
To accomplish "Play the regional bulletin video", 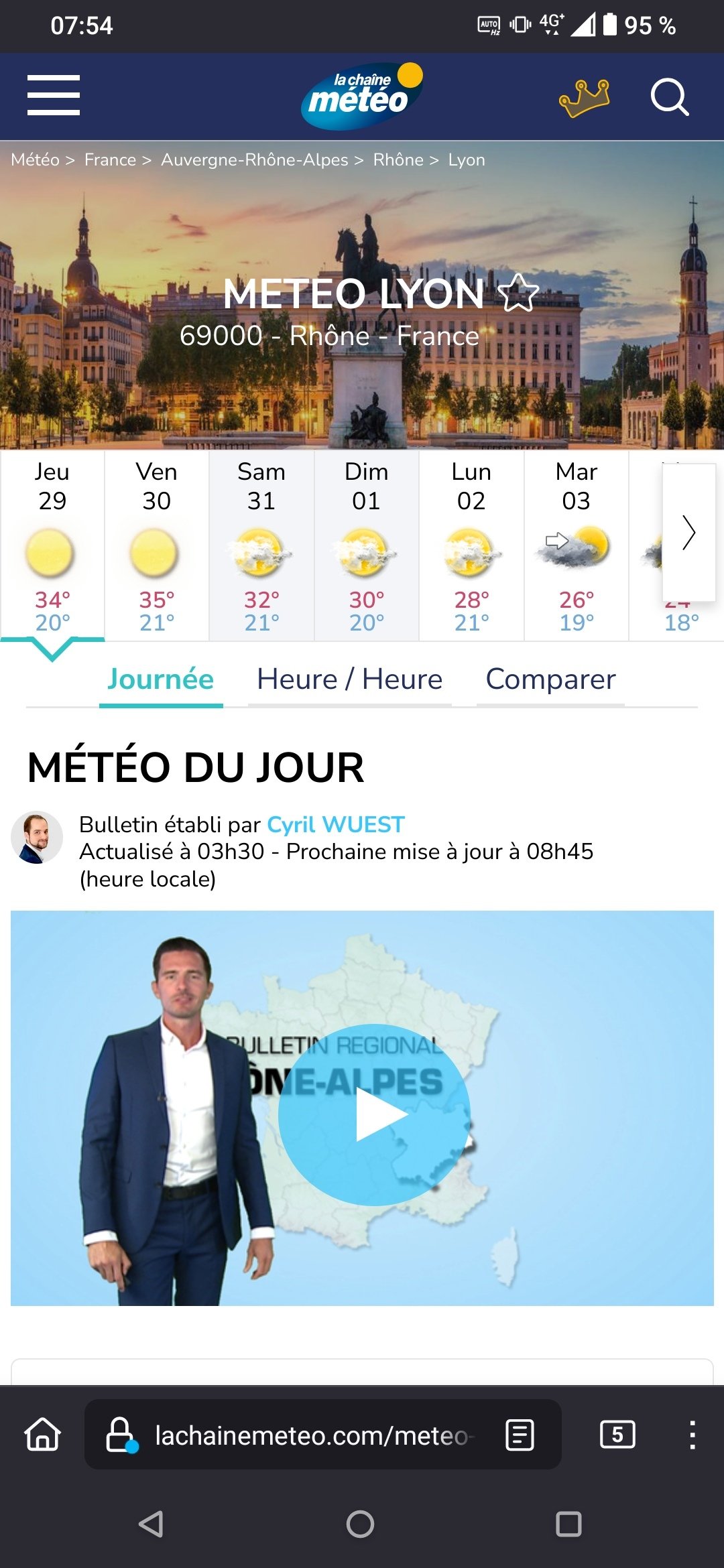I will (374, 1115).
